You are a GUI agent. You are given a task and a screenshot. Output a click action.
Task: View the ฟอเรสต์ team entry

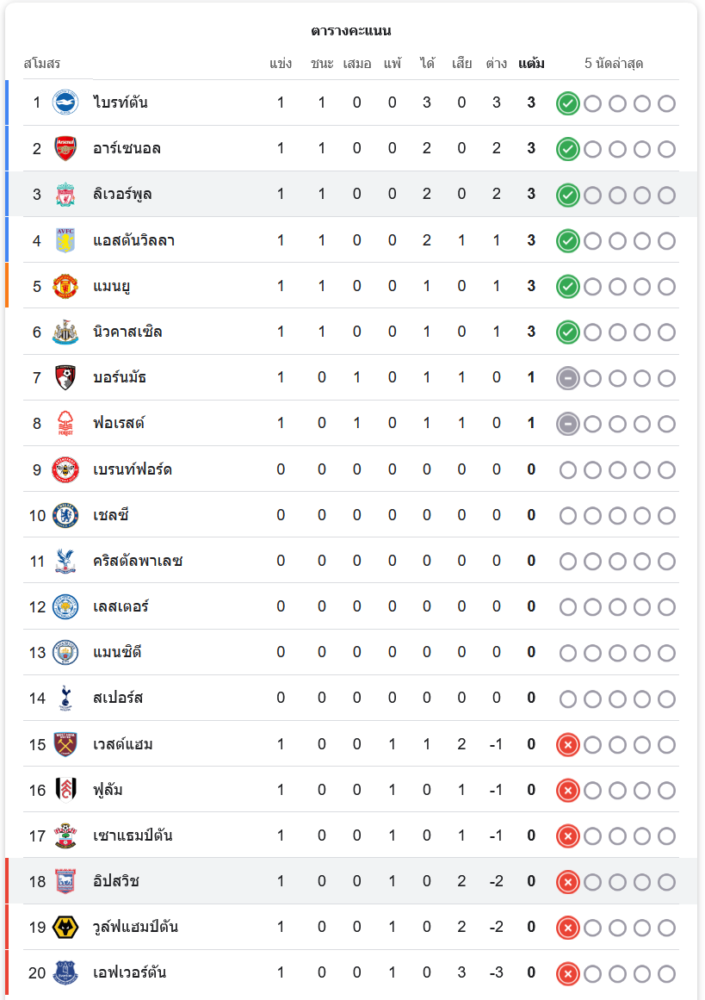119,423
